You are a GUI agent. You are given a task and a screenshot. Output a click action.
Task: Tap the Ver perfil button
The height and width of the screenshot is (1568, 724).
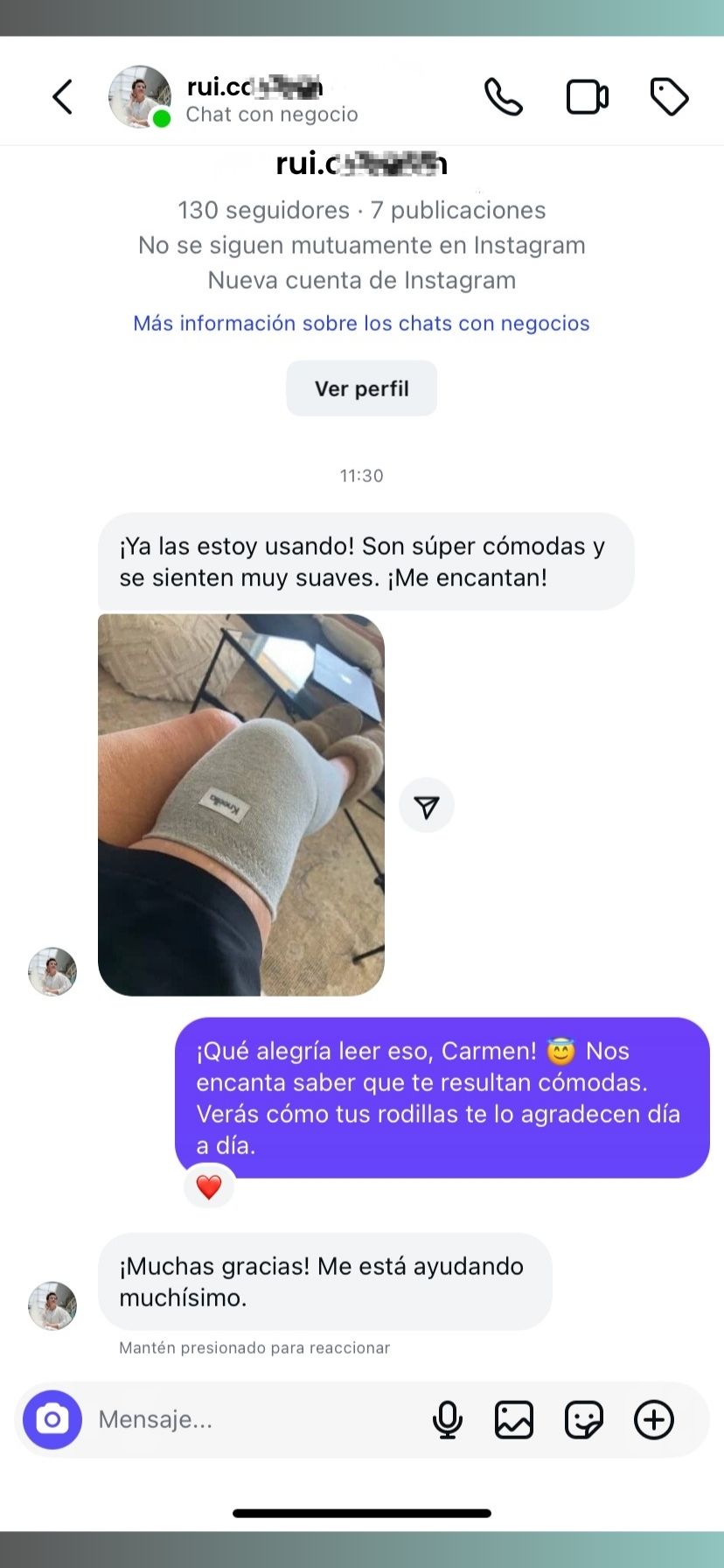(361, 388)
